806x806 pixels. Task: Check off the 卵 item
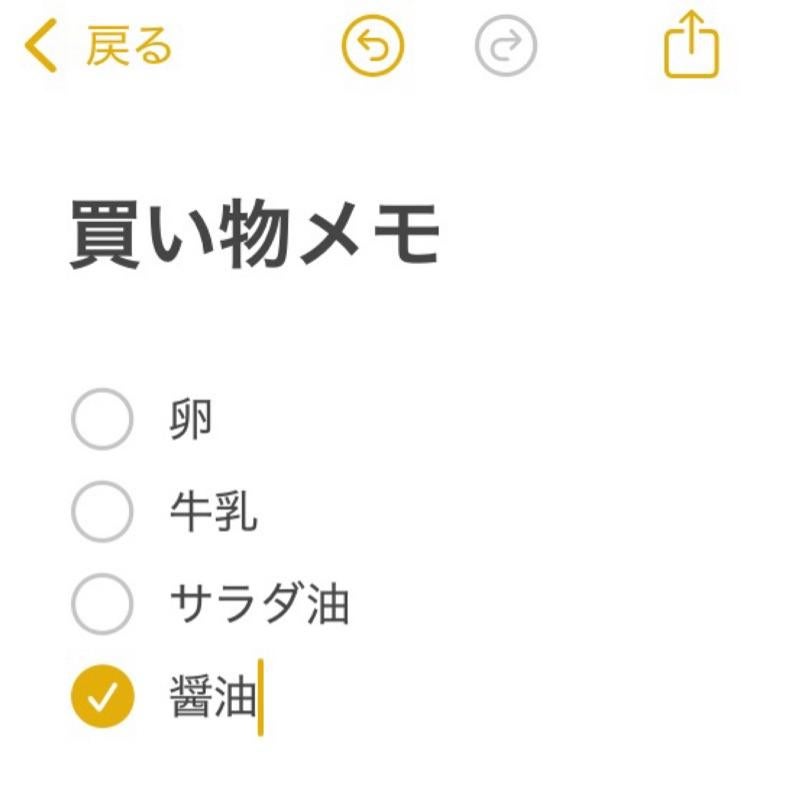point(102,419)
